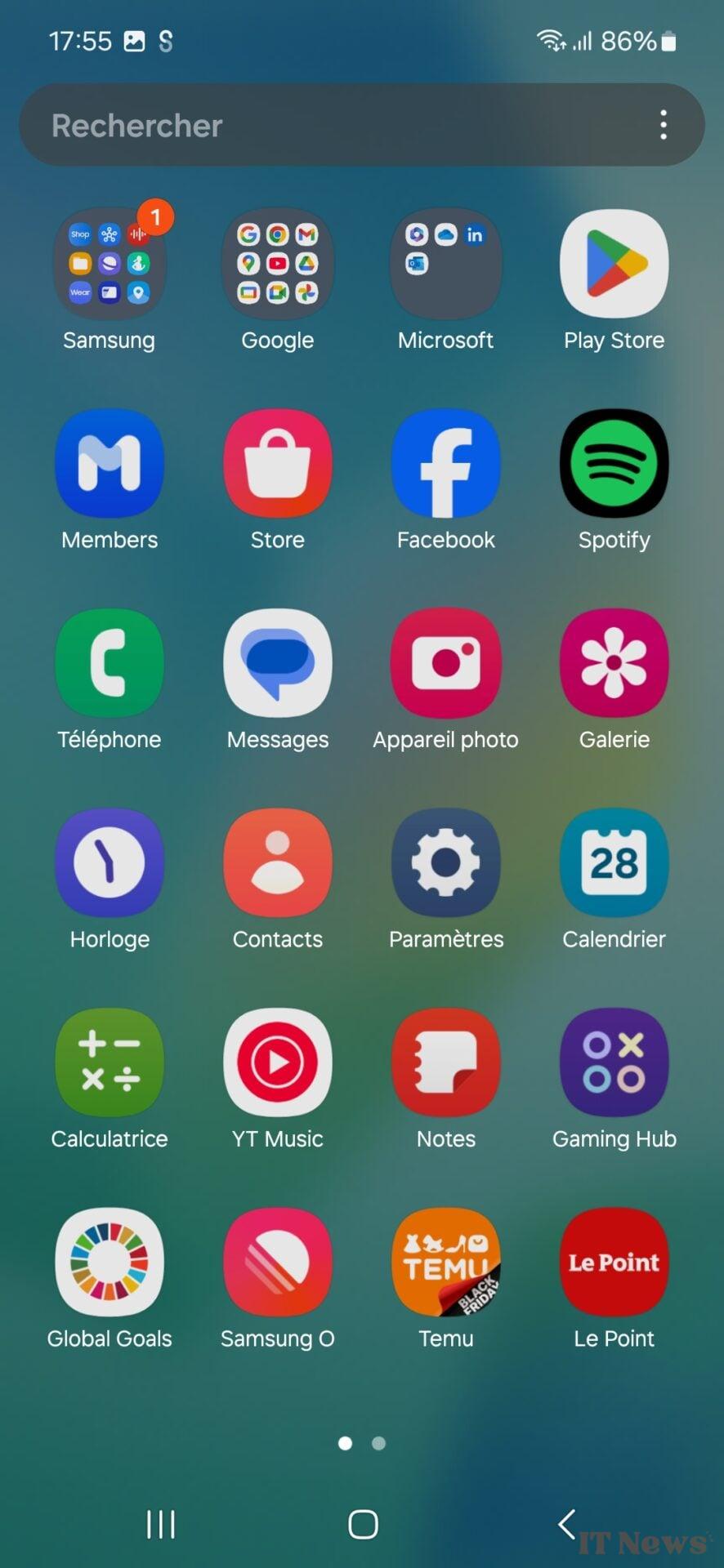Open the Samsung Members app
Screen dimensions: 724x1568
(109, 464)
